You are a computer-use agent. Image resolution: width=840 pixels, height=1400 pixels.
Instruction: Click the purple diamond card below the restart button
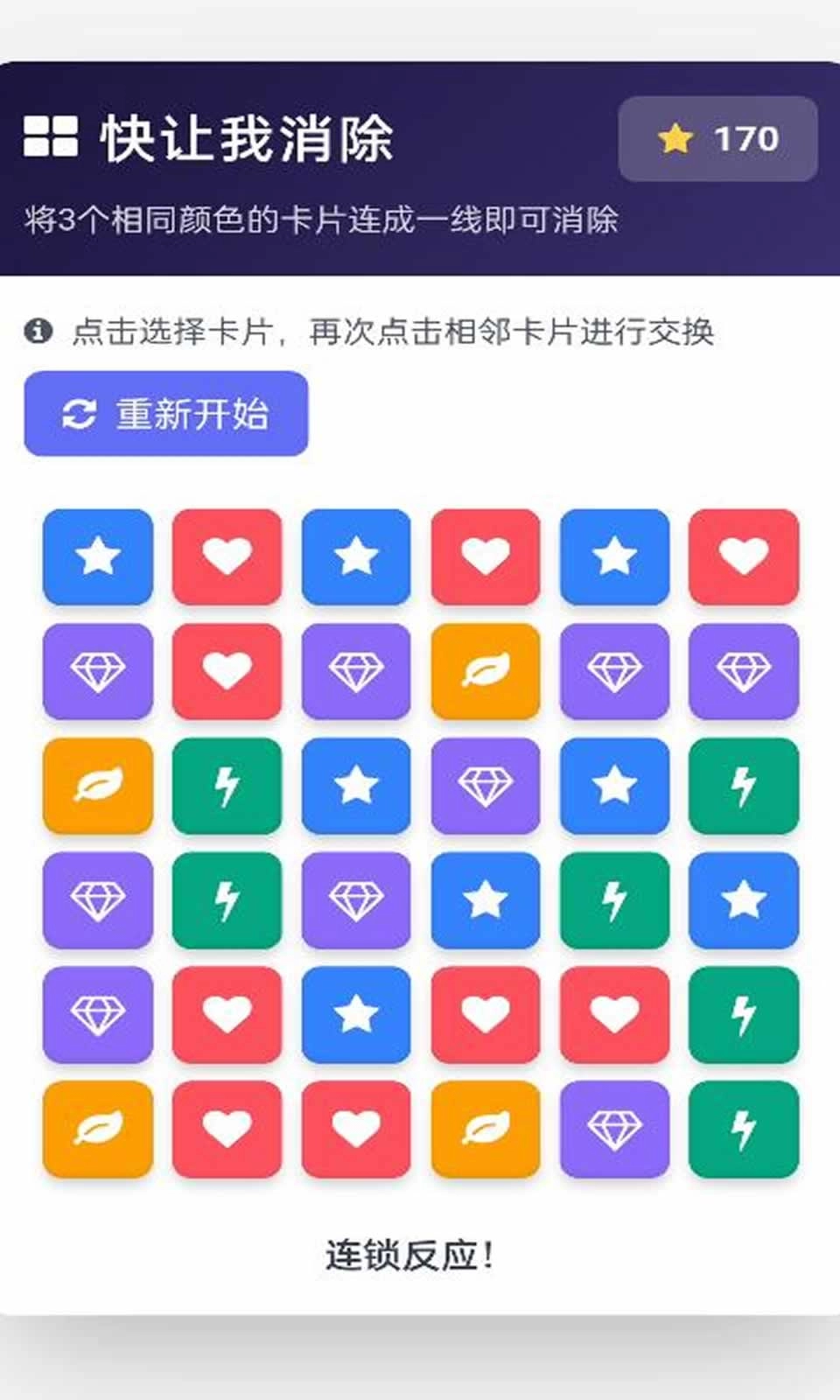pyautogui.click(x=97, y=671)
